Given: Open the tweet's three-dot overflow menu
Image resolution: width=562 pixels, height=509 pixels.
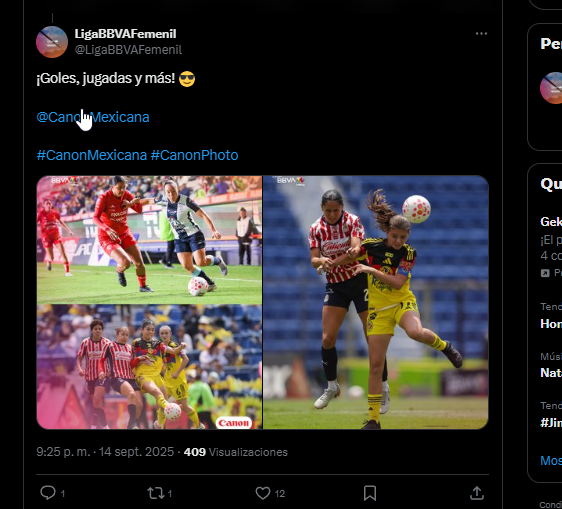Looking at the screenshot, I should click(x=481, y=34).
